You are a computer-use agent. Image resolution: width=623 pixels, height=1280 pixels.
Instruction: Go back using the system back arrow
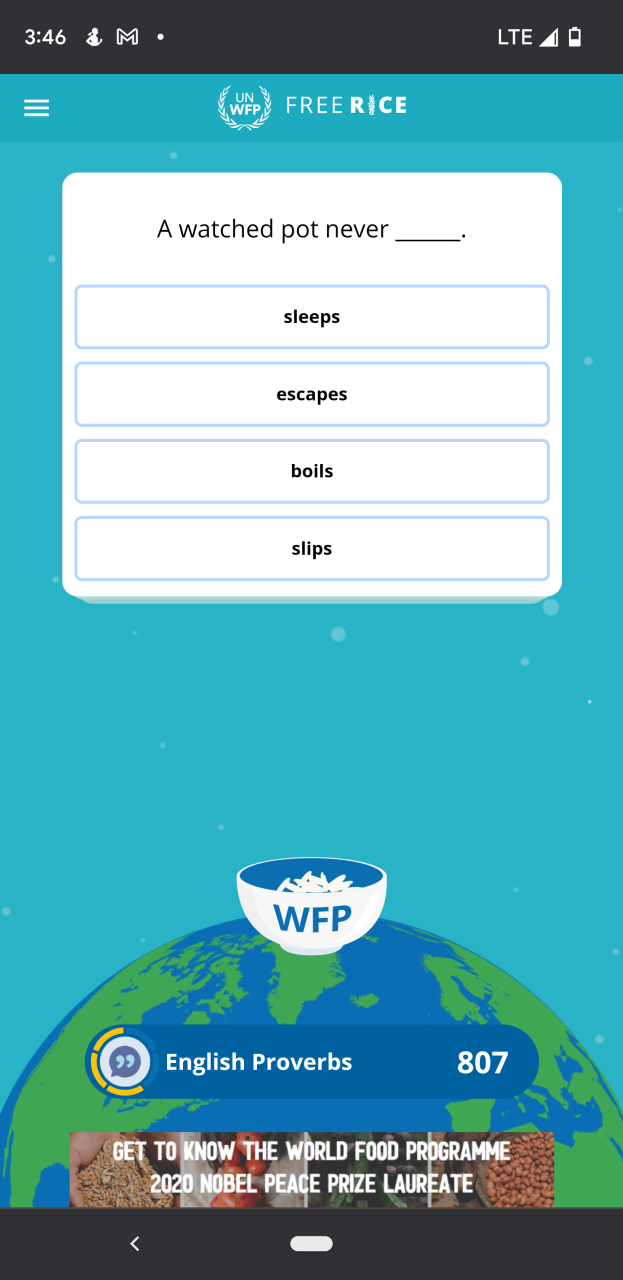coord(135,1243)
